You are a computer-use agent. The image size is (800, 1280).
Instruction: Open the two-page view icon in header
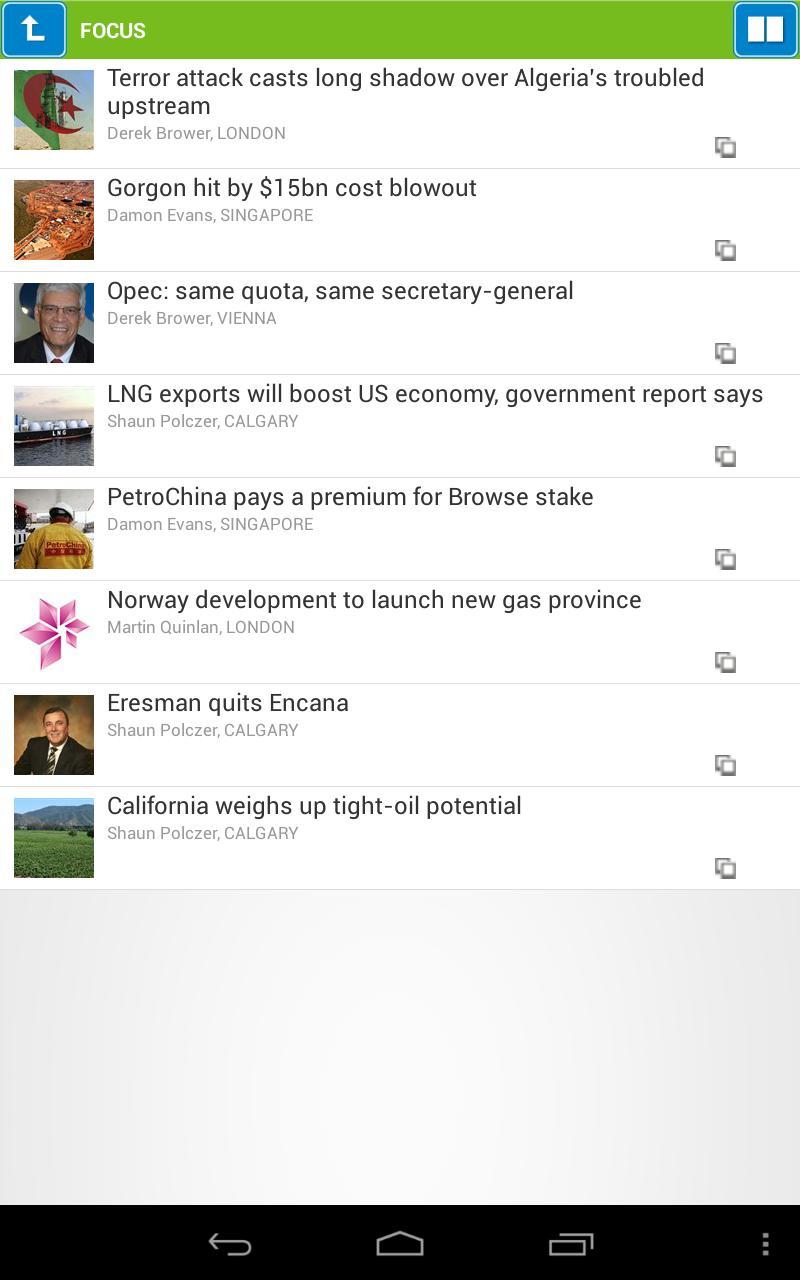coord(765,30)
